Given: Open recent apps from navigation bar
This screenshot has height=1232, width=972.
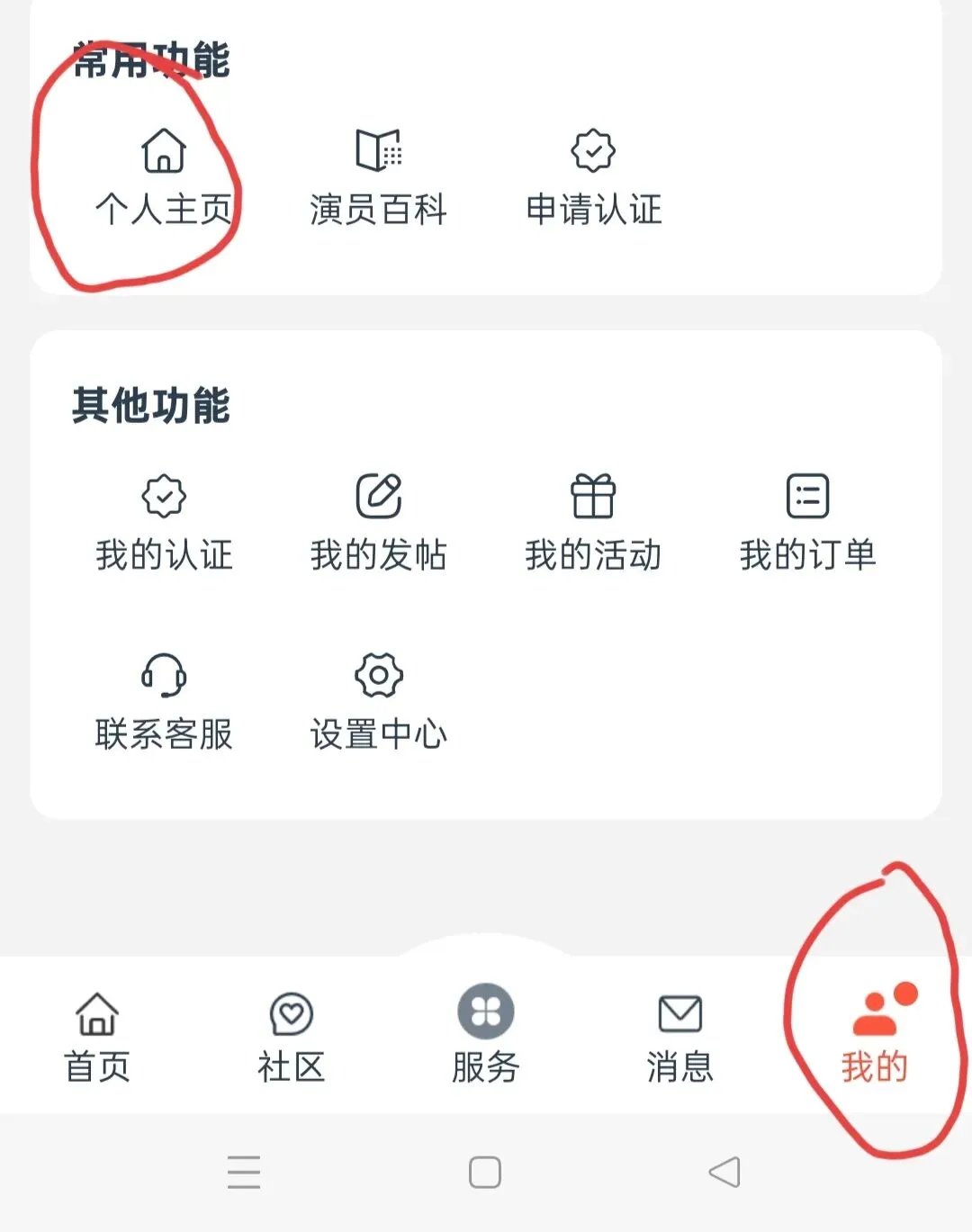Looking at the screenshot, I should pyautogui.click(x=244, y=1172).
